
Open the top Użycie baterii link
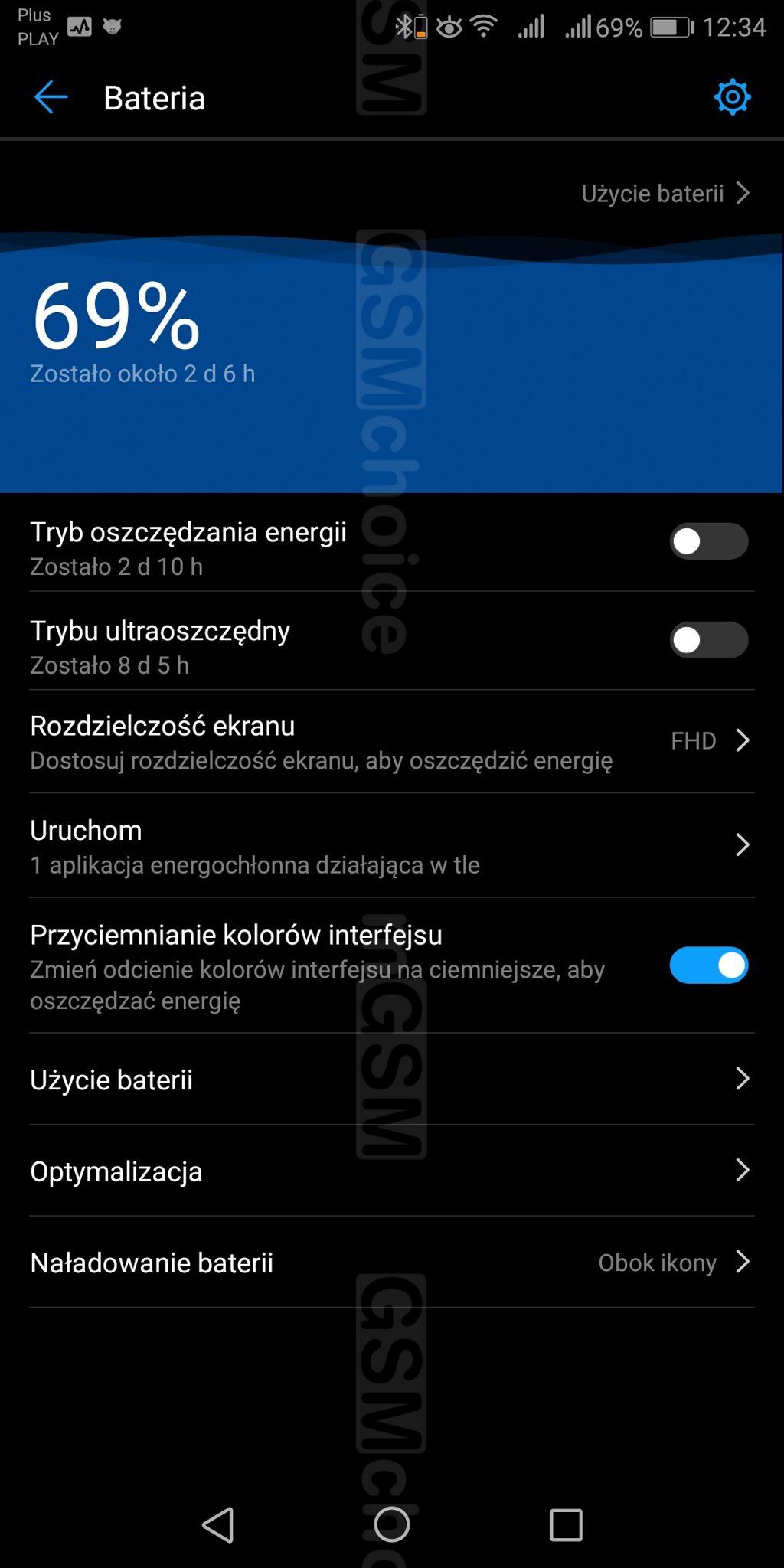665,193
